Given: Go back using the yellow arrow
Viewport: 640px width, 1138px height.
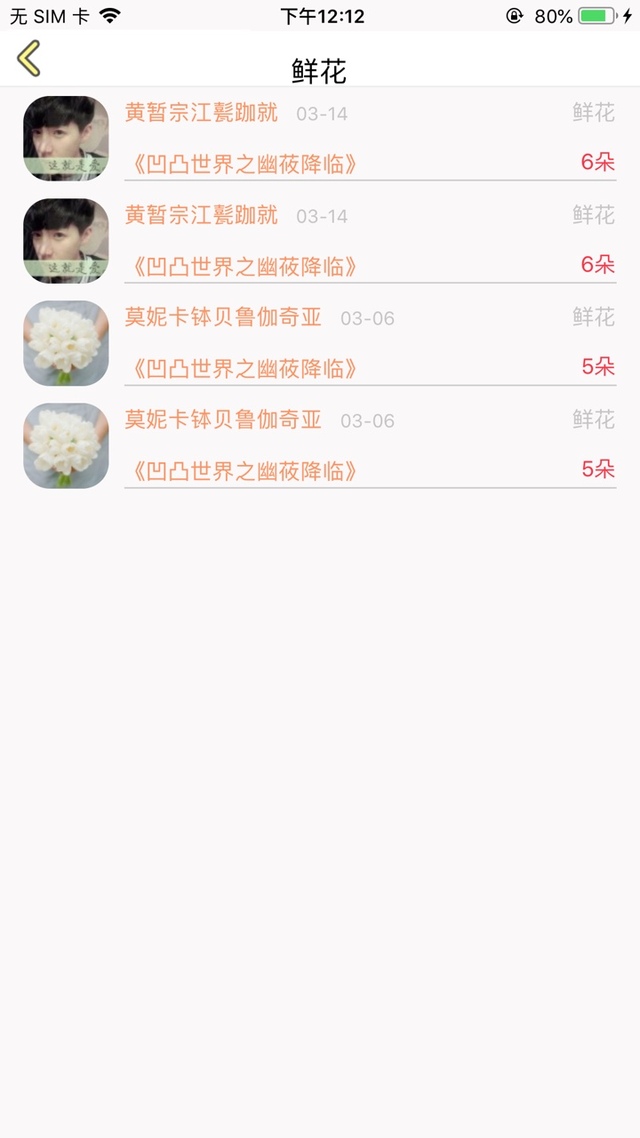Looking at the screenshot, I should (x=29, y=58).
